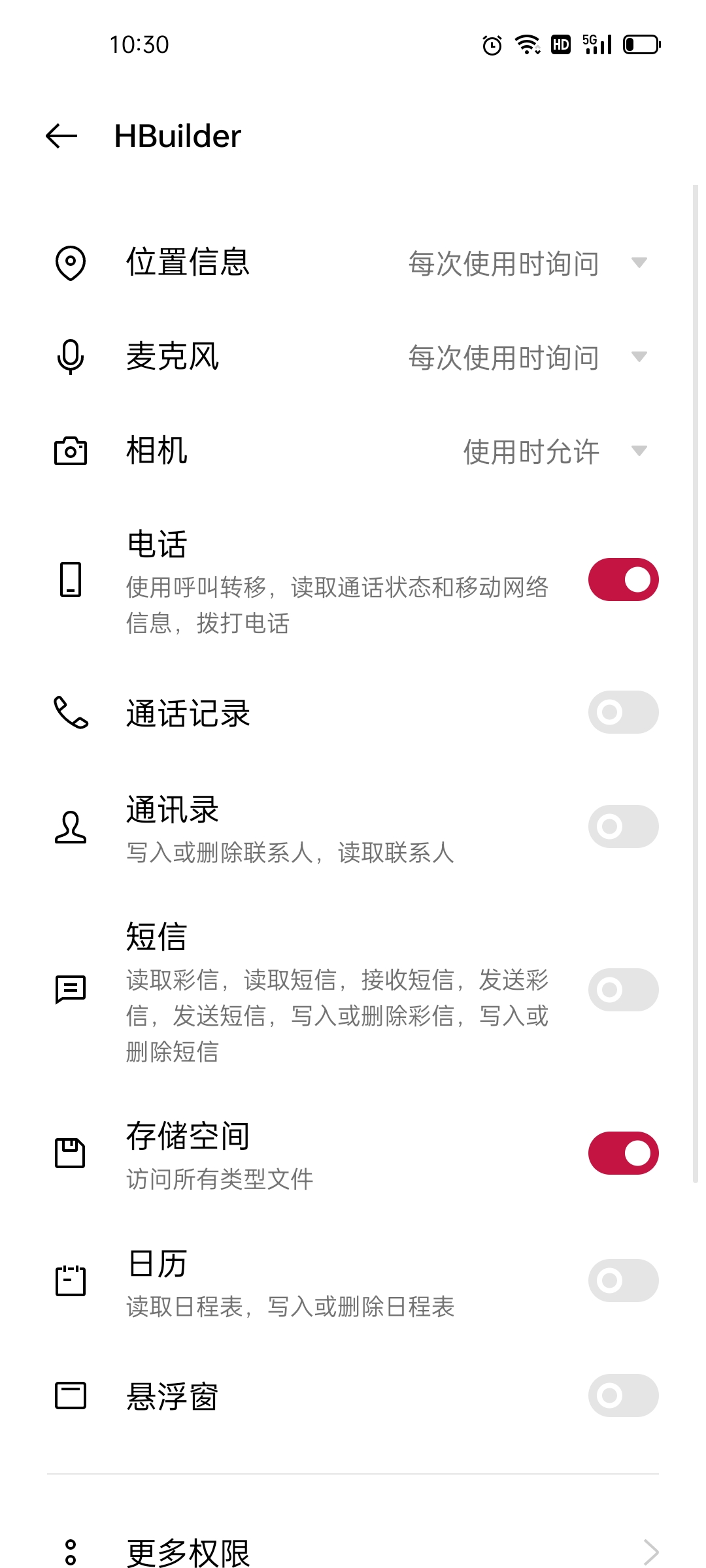Click the calendar icon next to 日历

point(70,1279)
